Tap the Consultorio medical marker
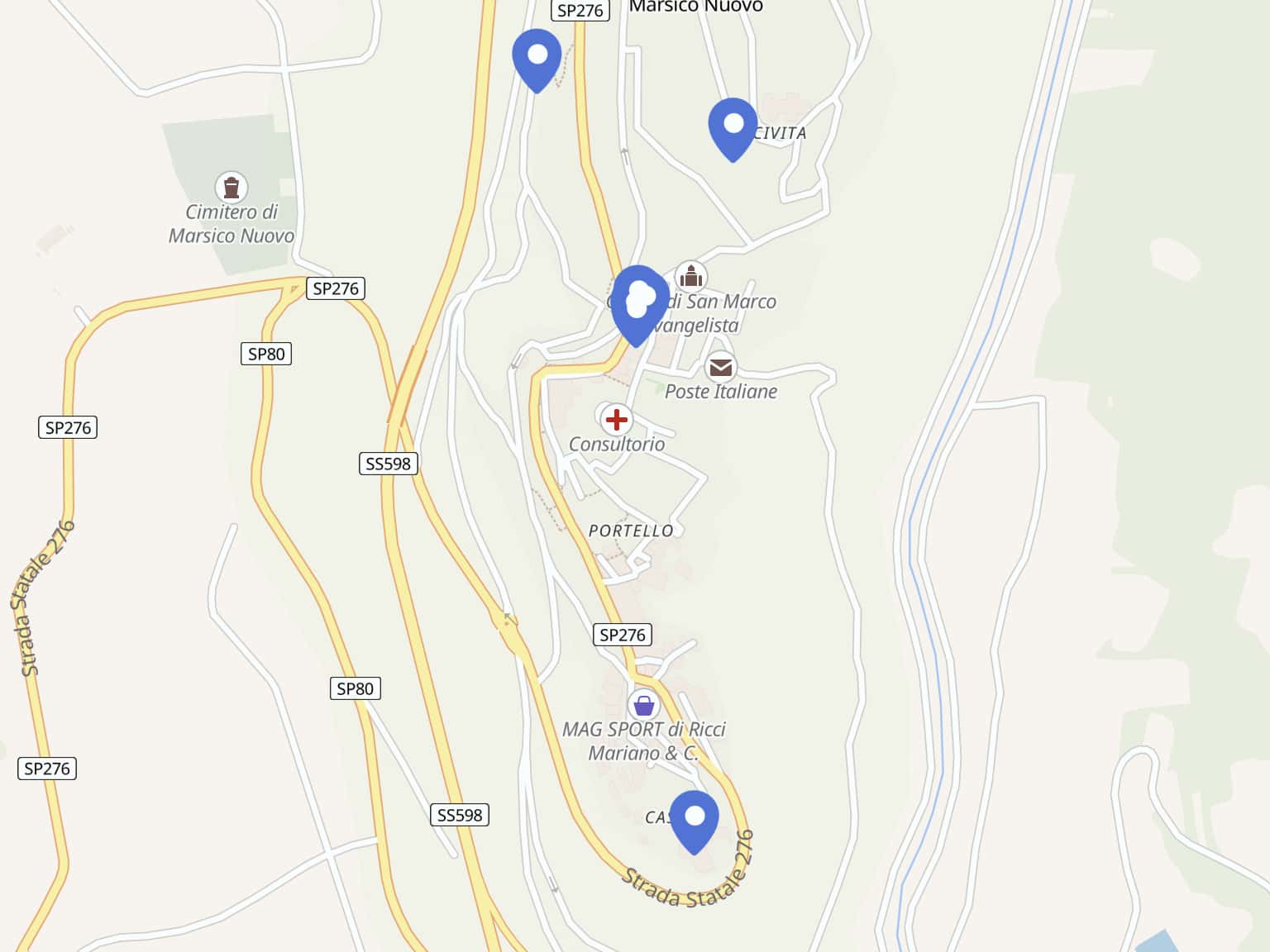Screen dimensions: 1270x952 [616, 420]
